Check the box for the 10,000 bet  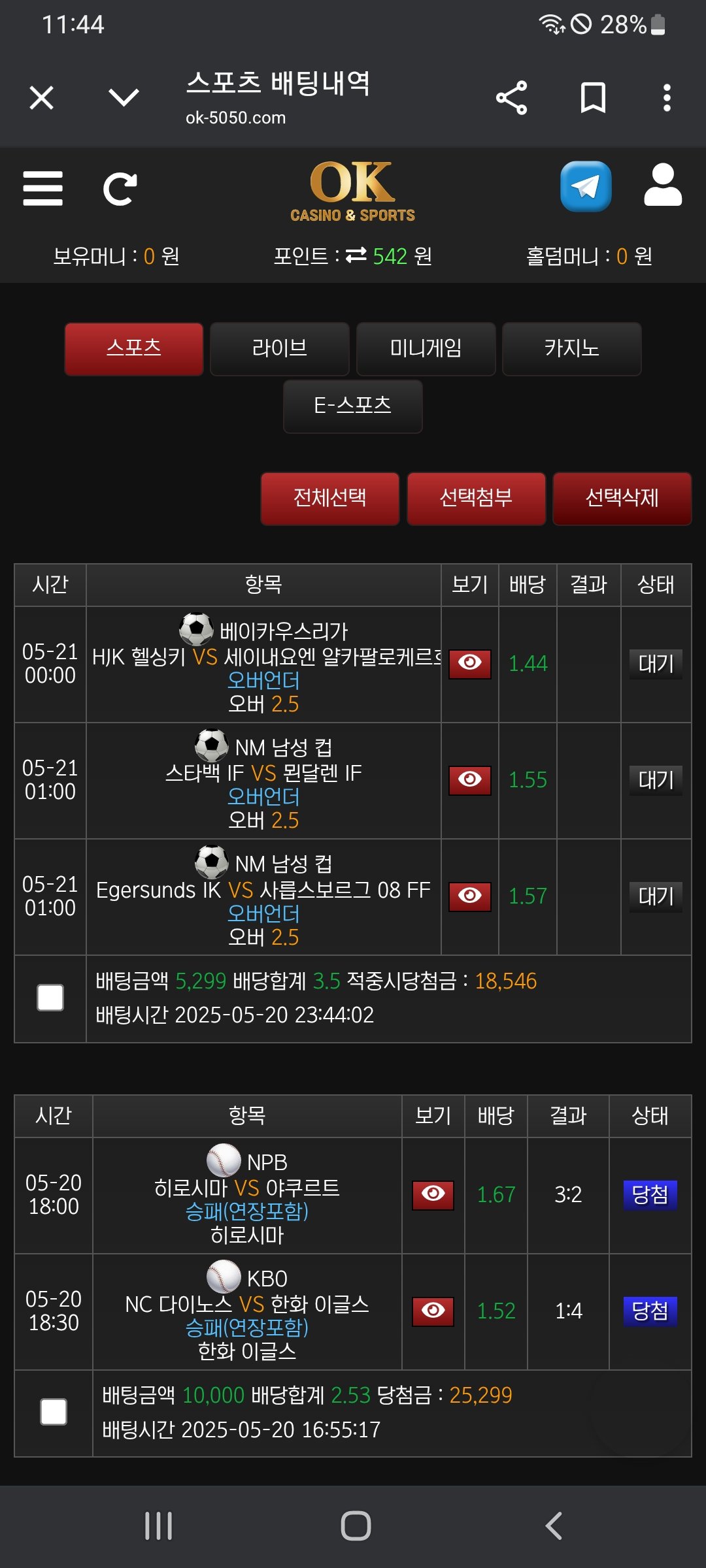pos(54,1412)
